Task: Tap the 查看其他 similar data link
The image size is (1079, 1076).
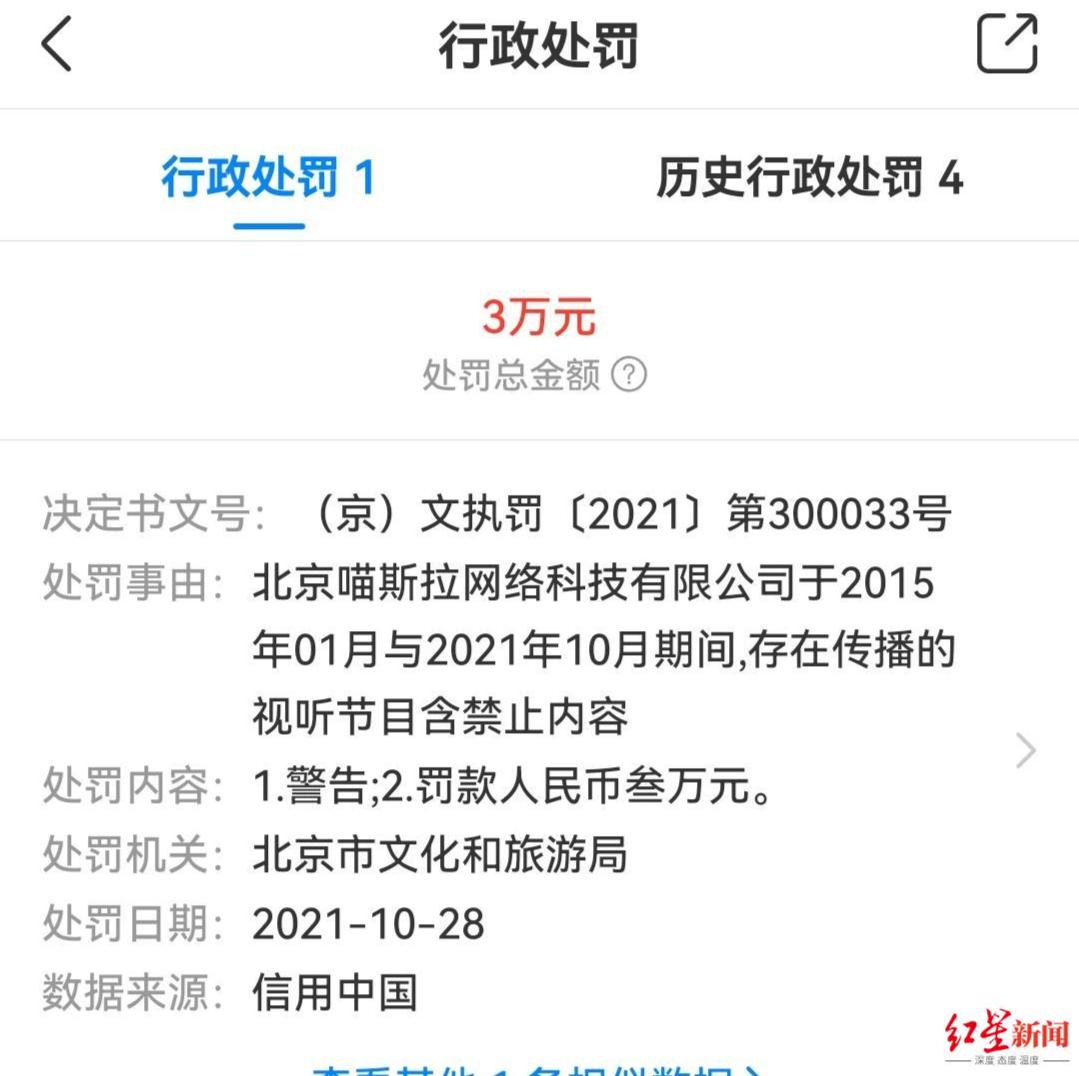Action: click(x=540, y=1066)
